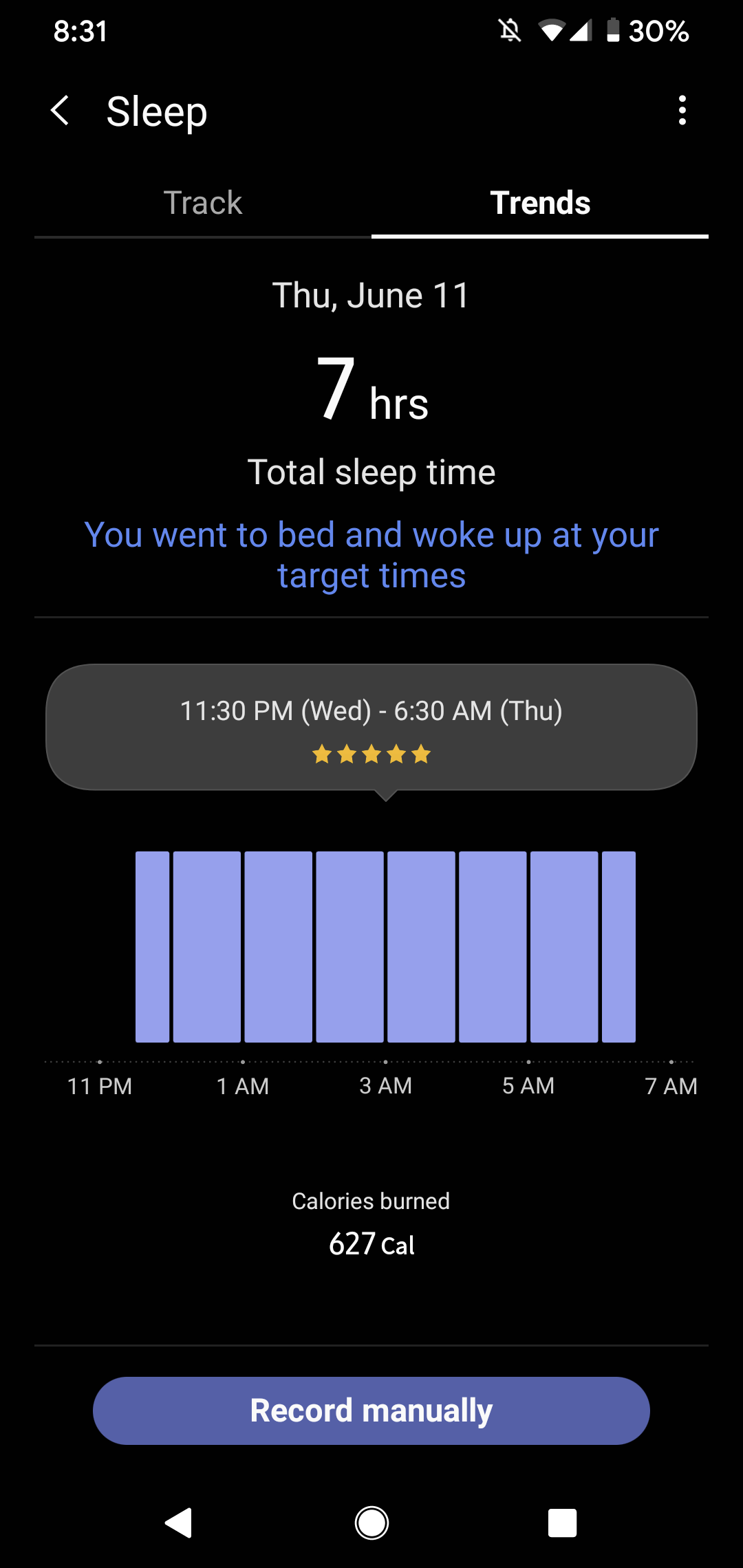743x1568 pixels.
Task: Tap the date label Thu, June 11
Action: pos(370,294)
